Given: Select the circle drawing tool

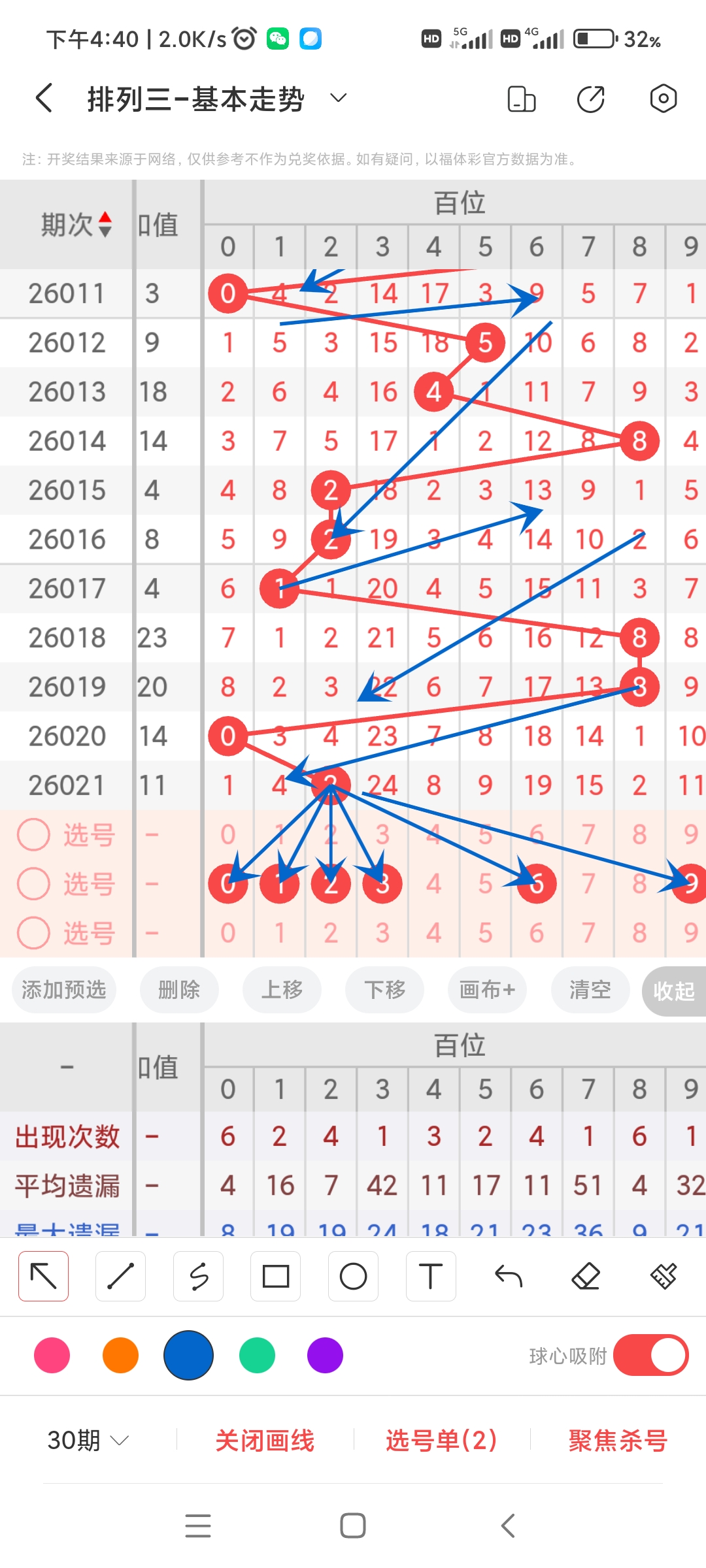Looking at the screenshot, I should 353,1275.
